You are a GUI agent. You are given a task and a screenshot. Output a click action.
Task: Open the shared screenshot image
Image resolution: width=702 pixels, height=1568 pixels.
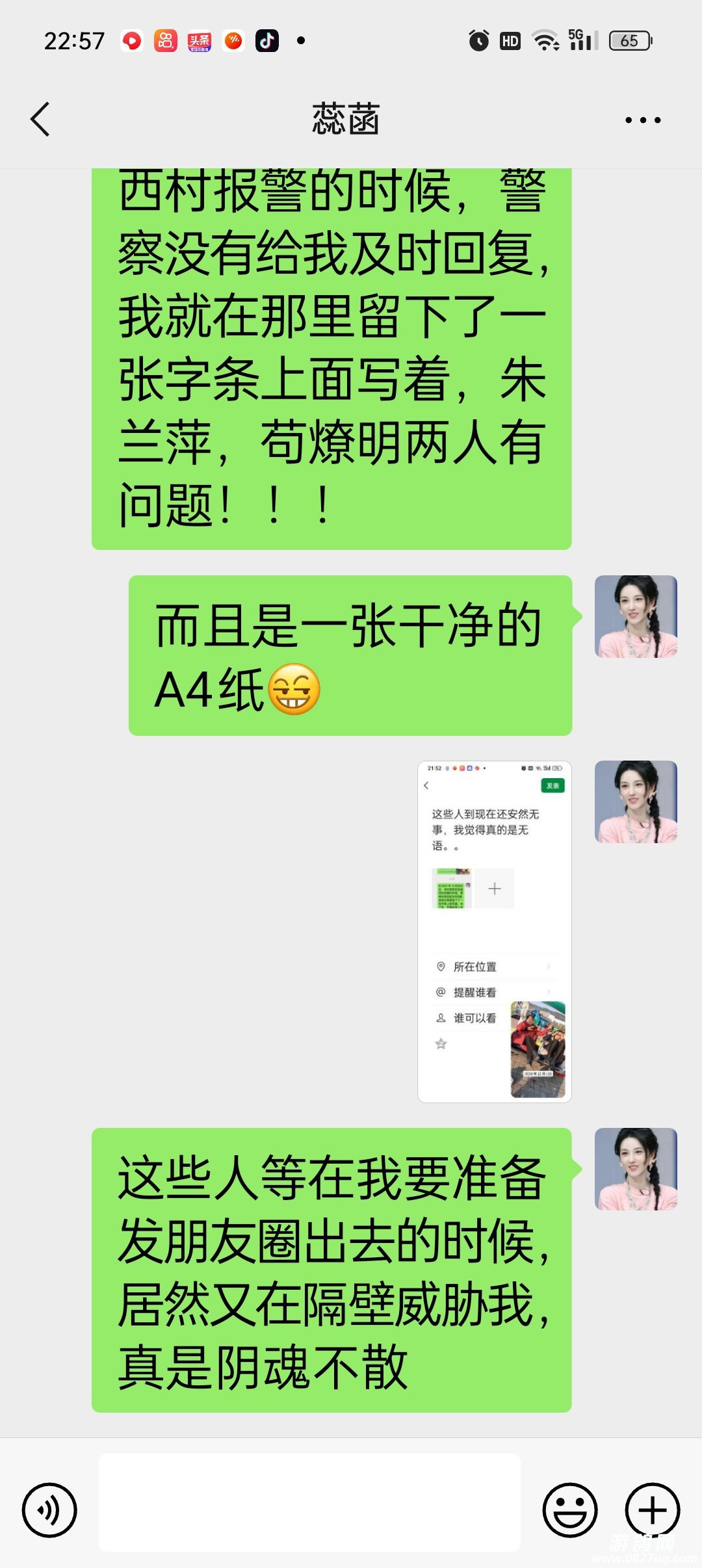click(x=494, y=931)
